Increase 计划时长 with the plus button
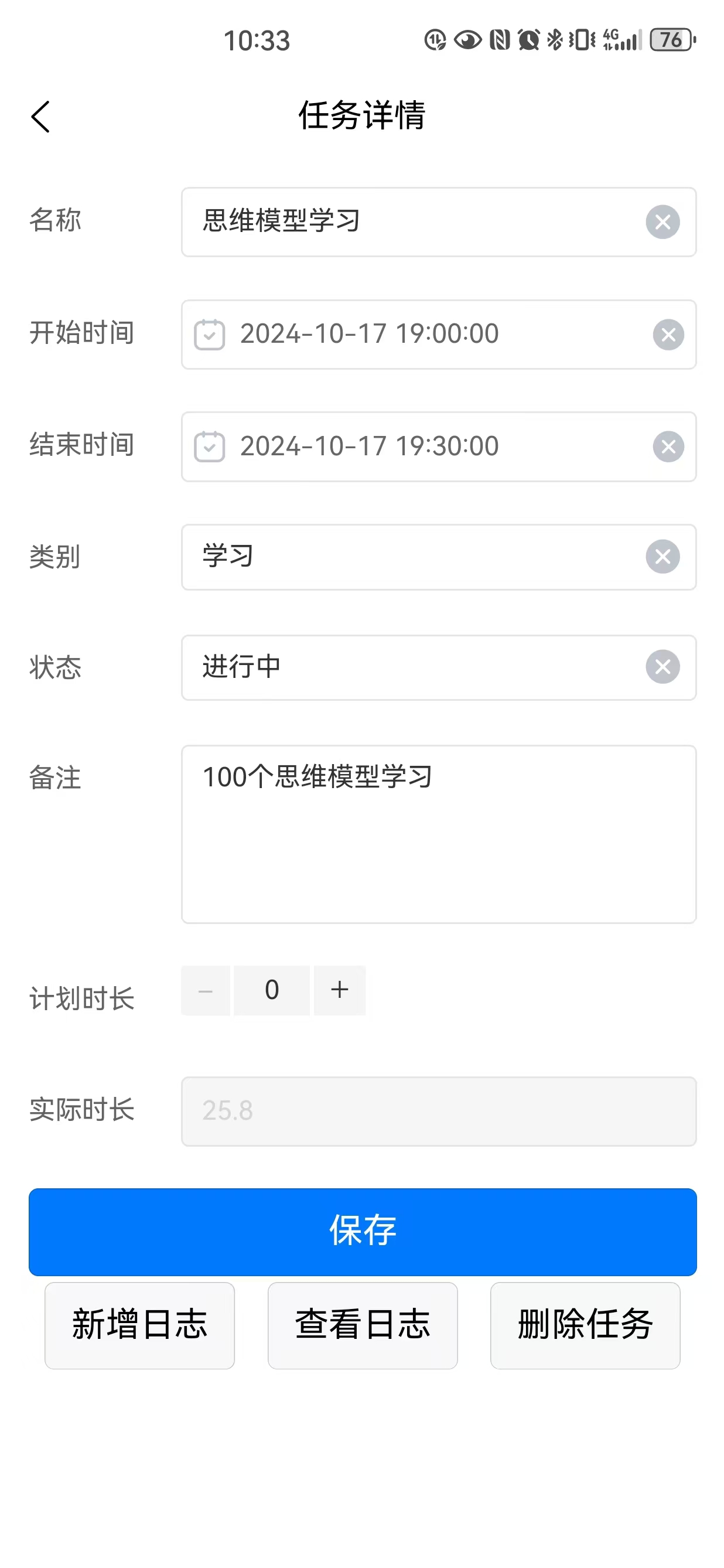 coord(340,990)
